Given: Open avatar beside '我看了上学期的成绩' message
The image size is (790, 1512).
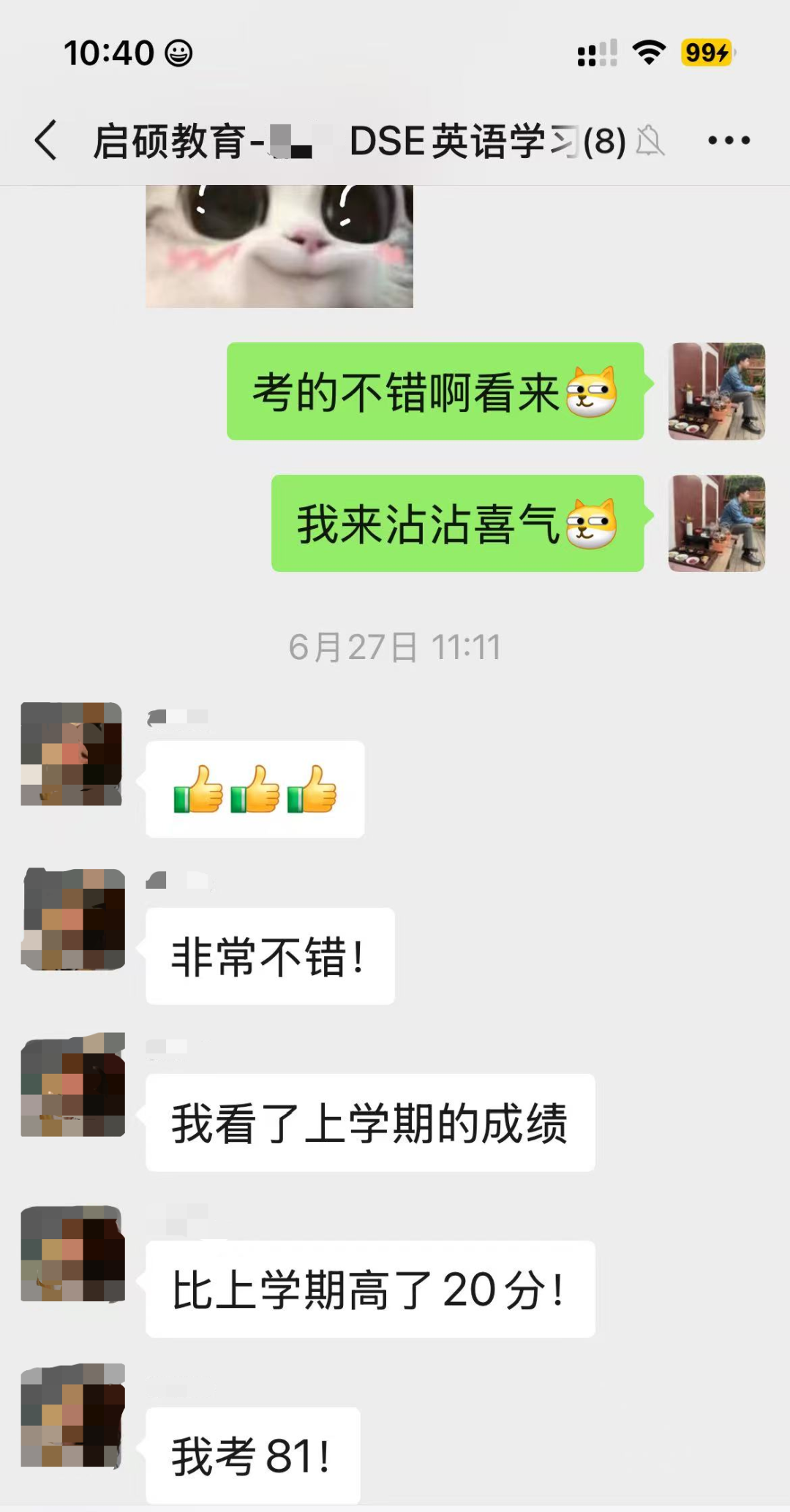Looking at the screenshot, I should tap(73, 1085).
